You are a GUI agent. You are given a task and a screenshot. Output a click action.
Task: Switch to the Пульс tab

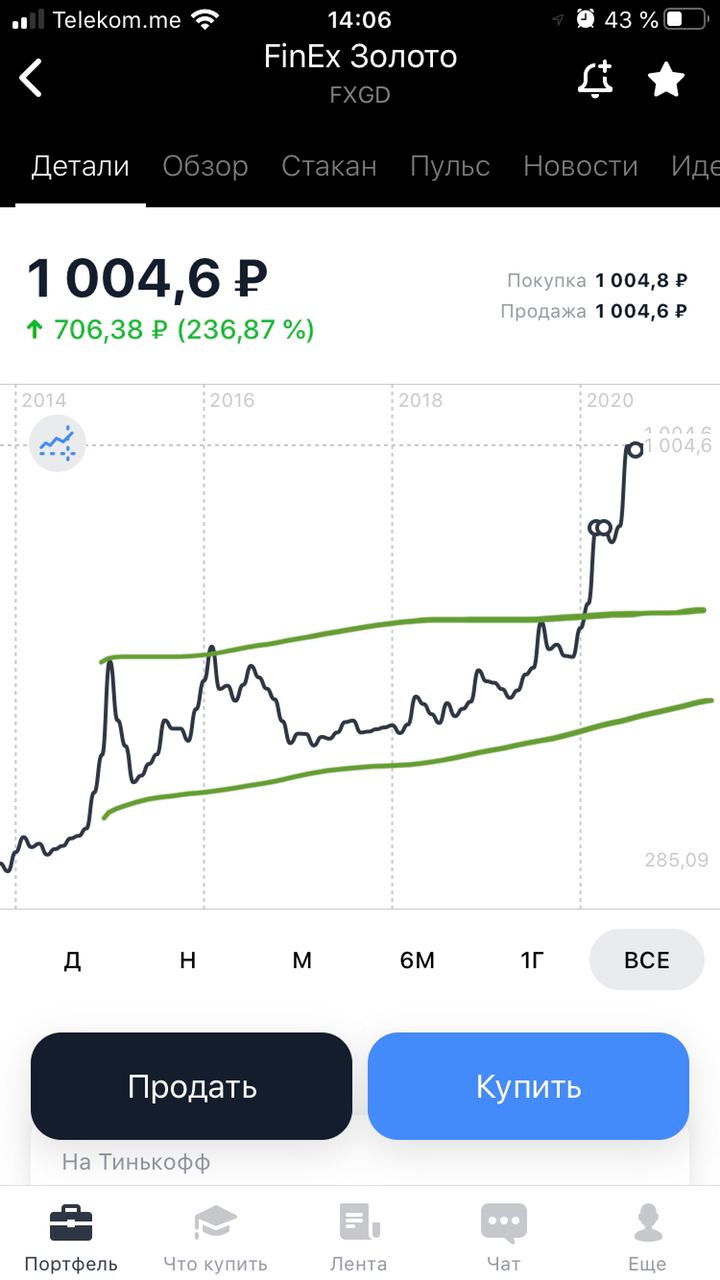450,166
